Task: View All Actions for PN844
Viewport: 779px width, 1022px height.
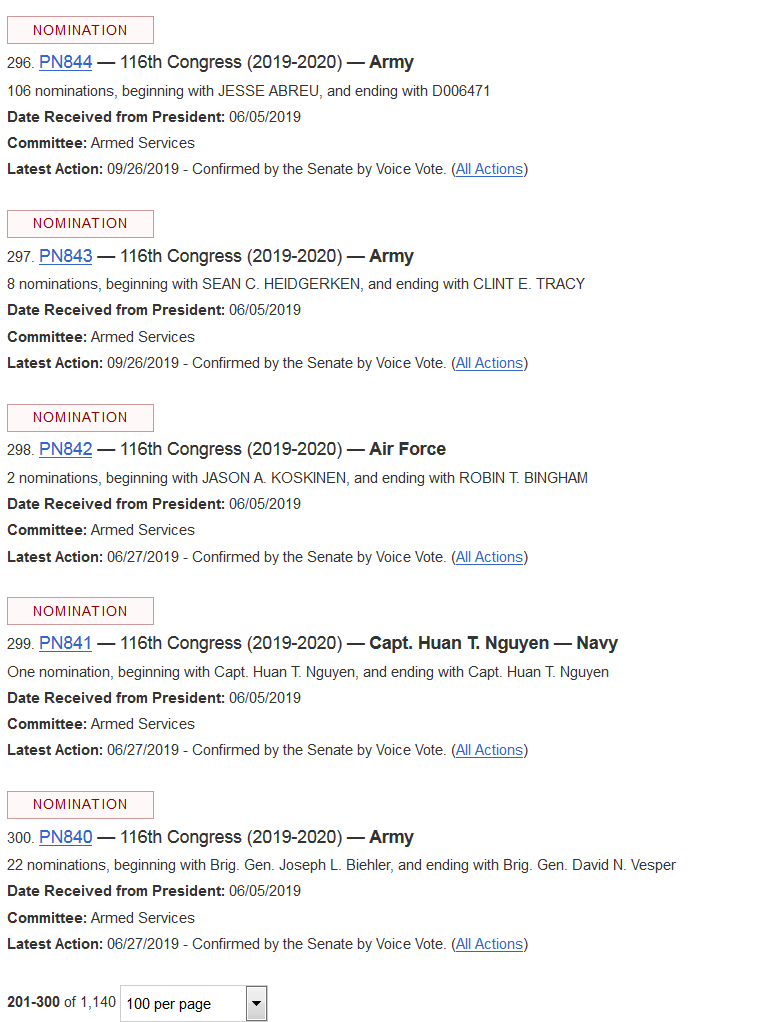Action: pyautogui.click(x=489, y=169)
